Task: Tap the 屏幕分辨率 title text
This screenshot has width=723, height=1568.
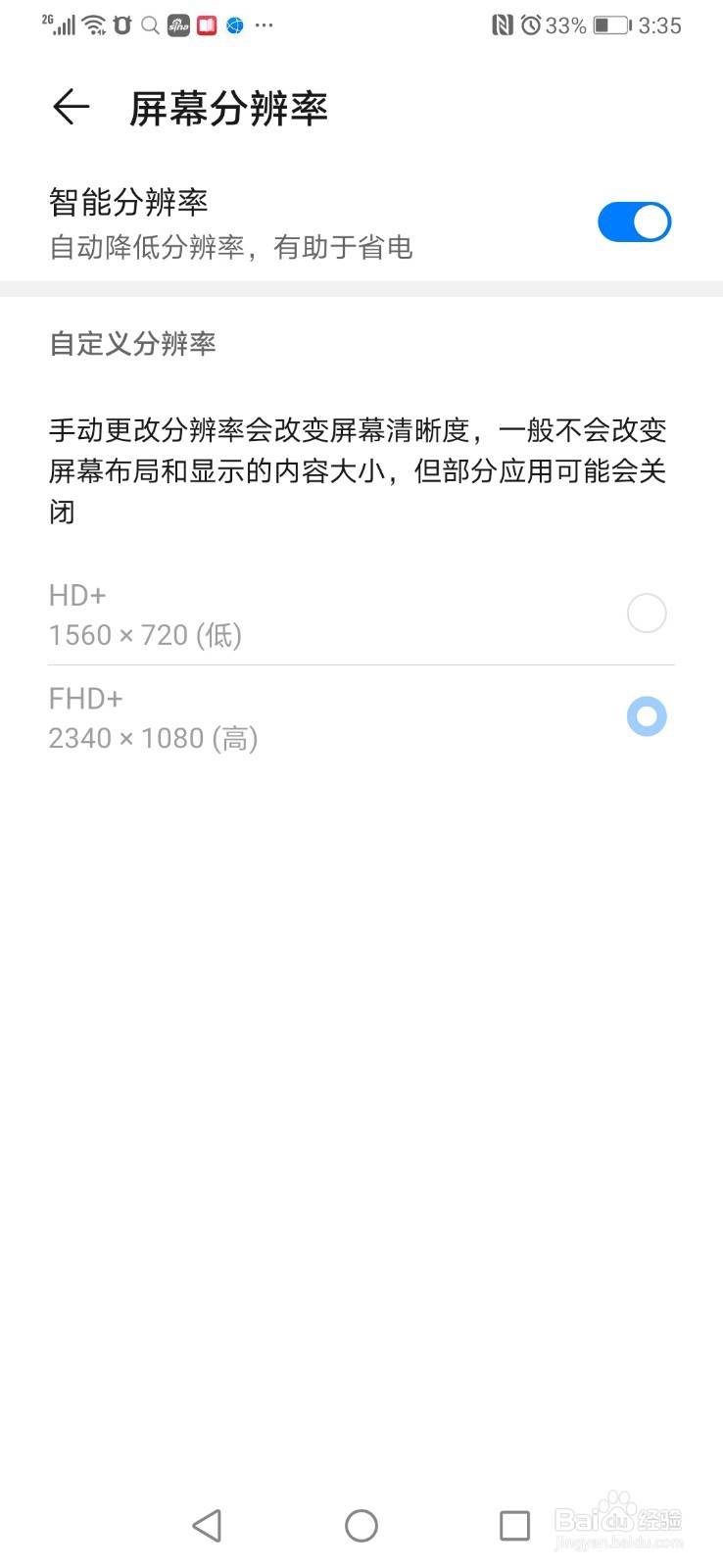Action: click(x=227, y=107)
